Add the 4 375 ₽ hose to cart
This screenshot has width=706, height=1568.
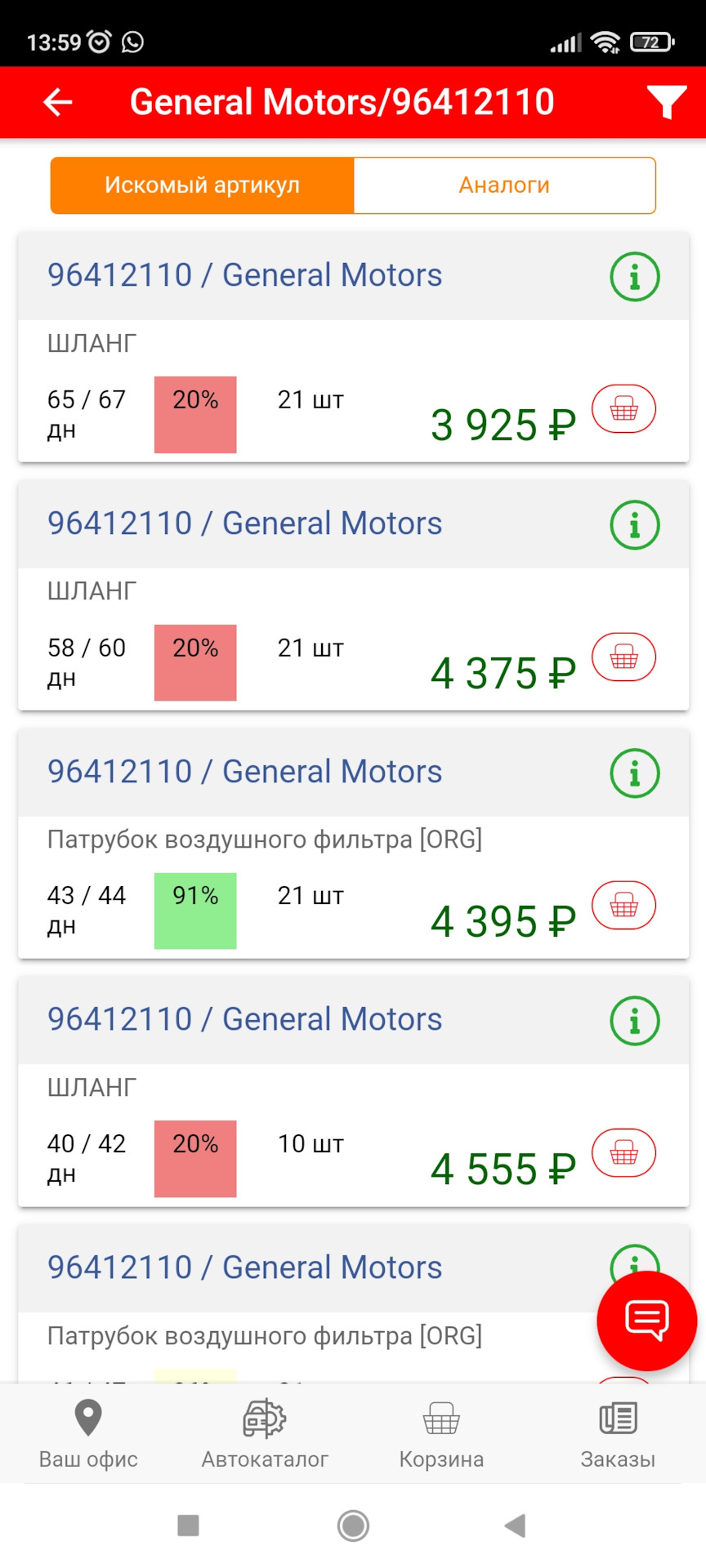623,657
